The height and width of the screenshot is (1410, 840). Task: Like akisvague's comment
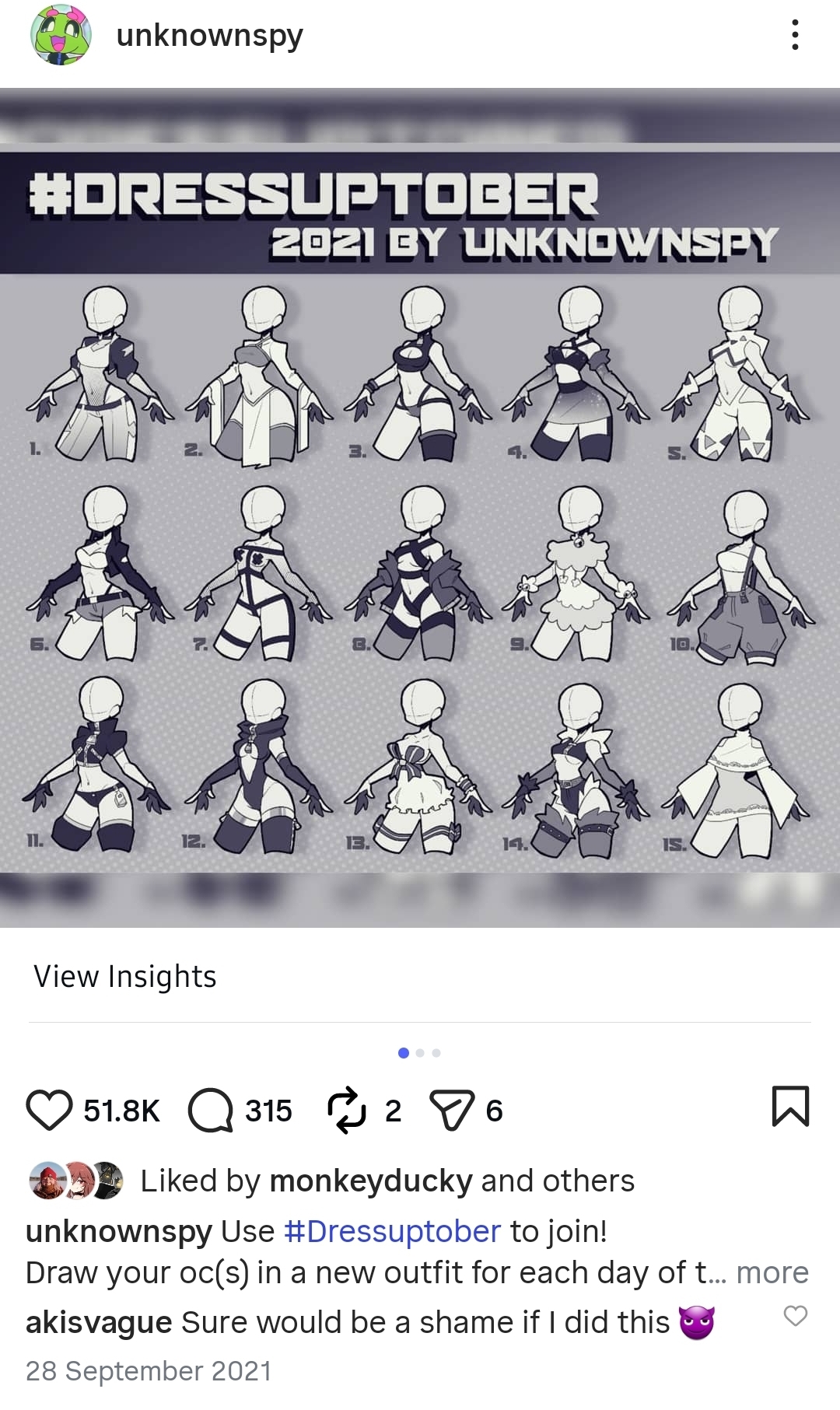pos(795,1316)
